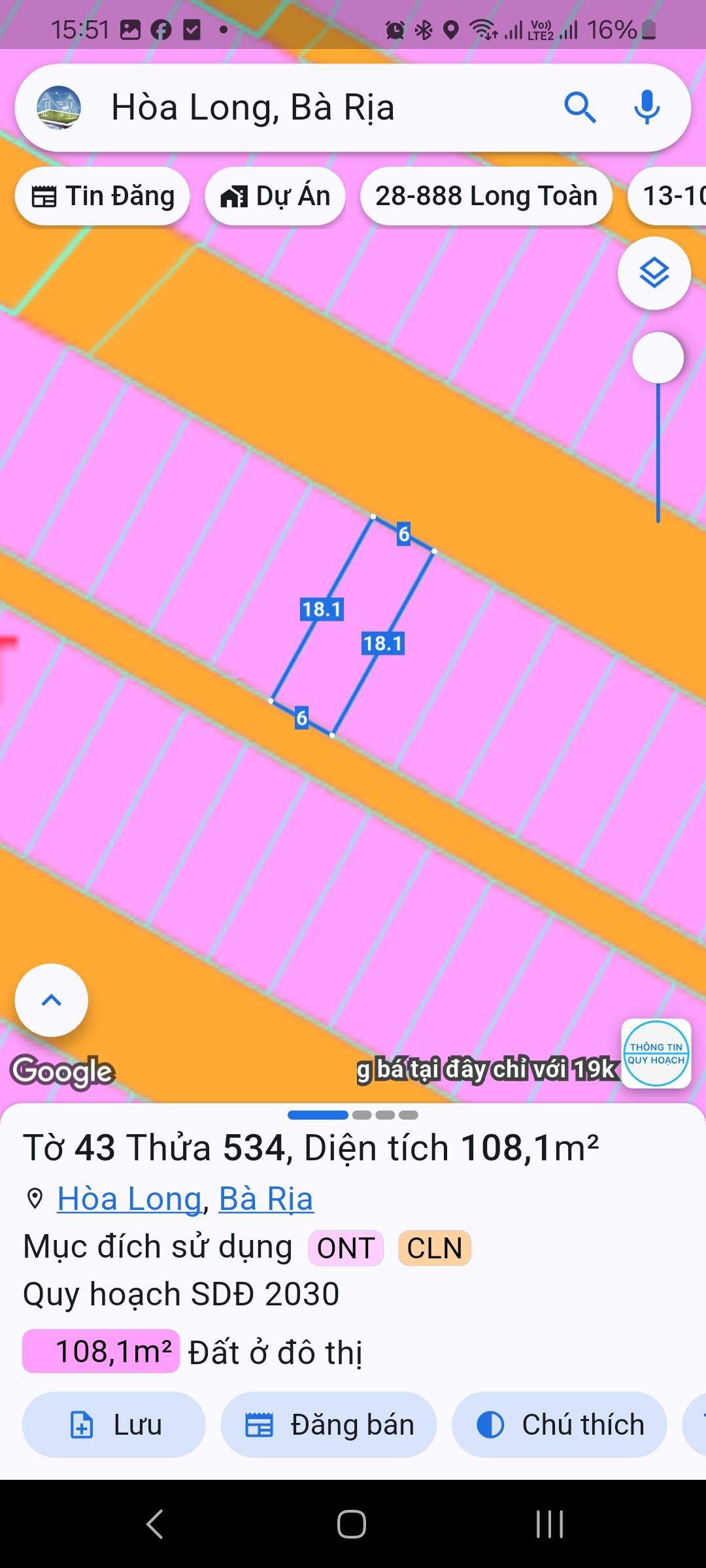Save this plot with Lưu

[x=114, y=1424]
